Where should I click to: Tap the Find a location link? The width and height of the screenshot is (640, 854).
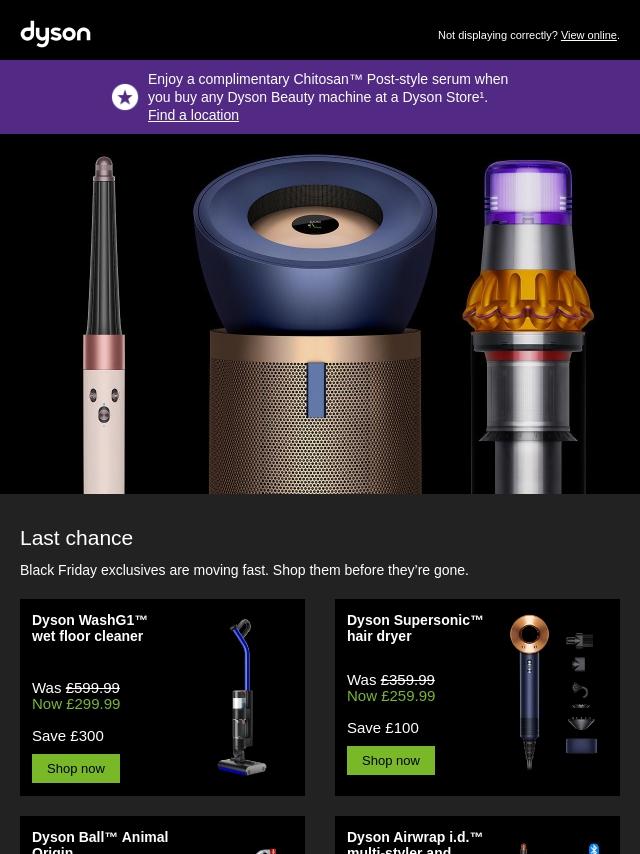[193, 115]
